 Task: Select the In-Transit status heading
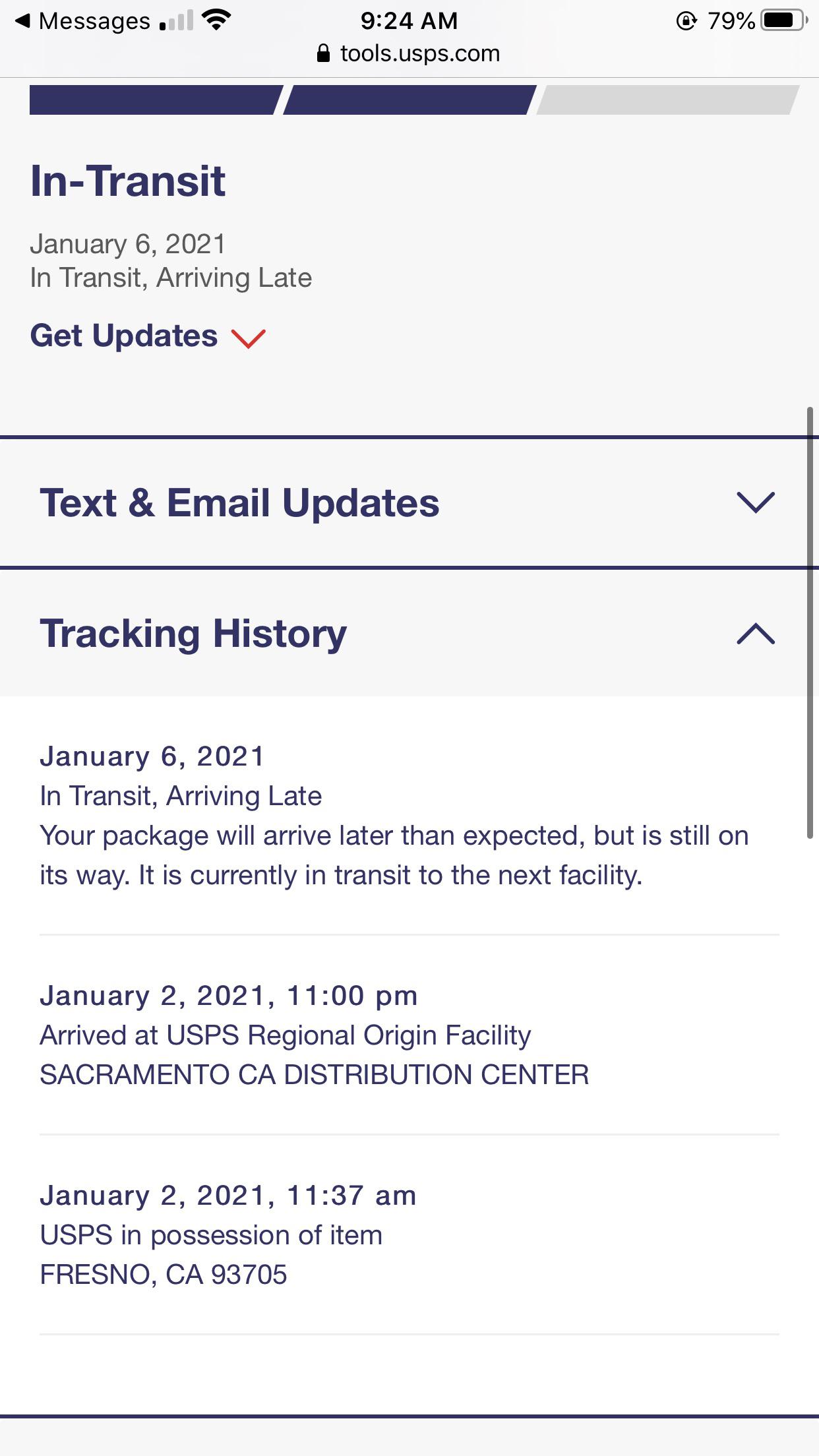pos(128,181)
